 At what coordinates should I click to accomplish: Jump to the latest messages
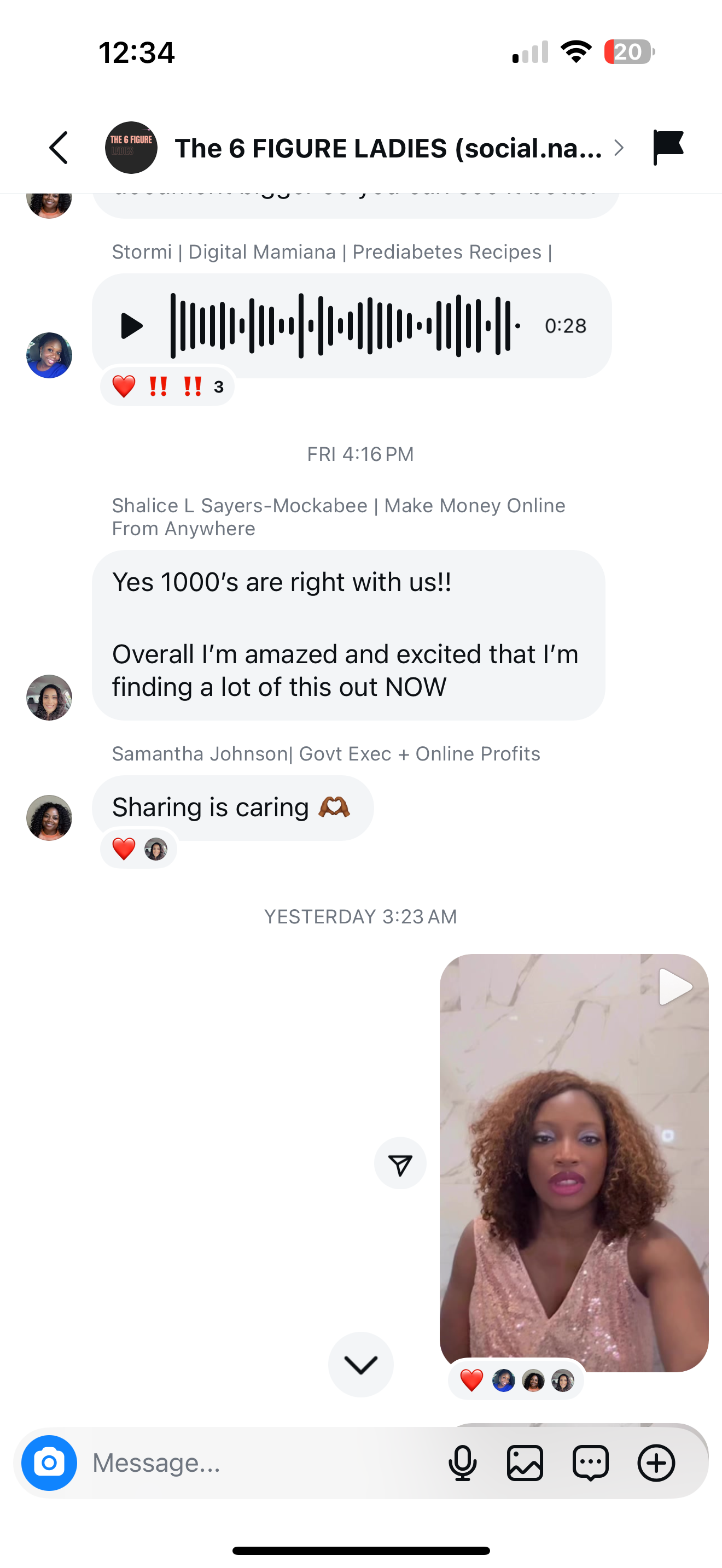click(x=360, y=1365)
